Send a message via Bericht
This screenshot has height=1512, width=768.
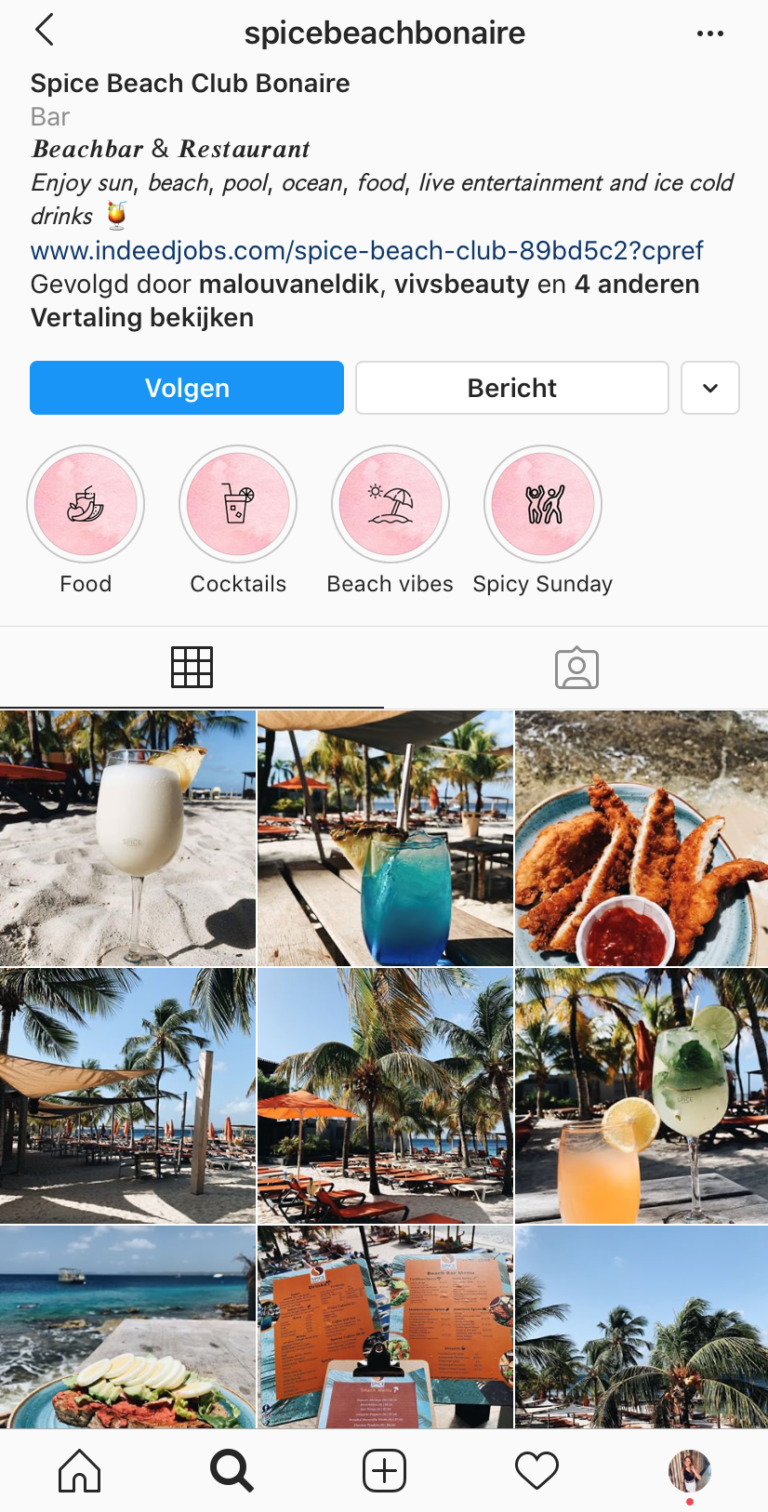512,388
